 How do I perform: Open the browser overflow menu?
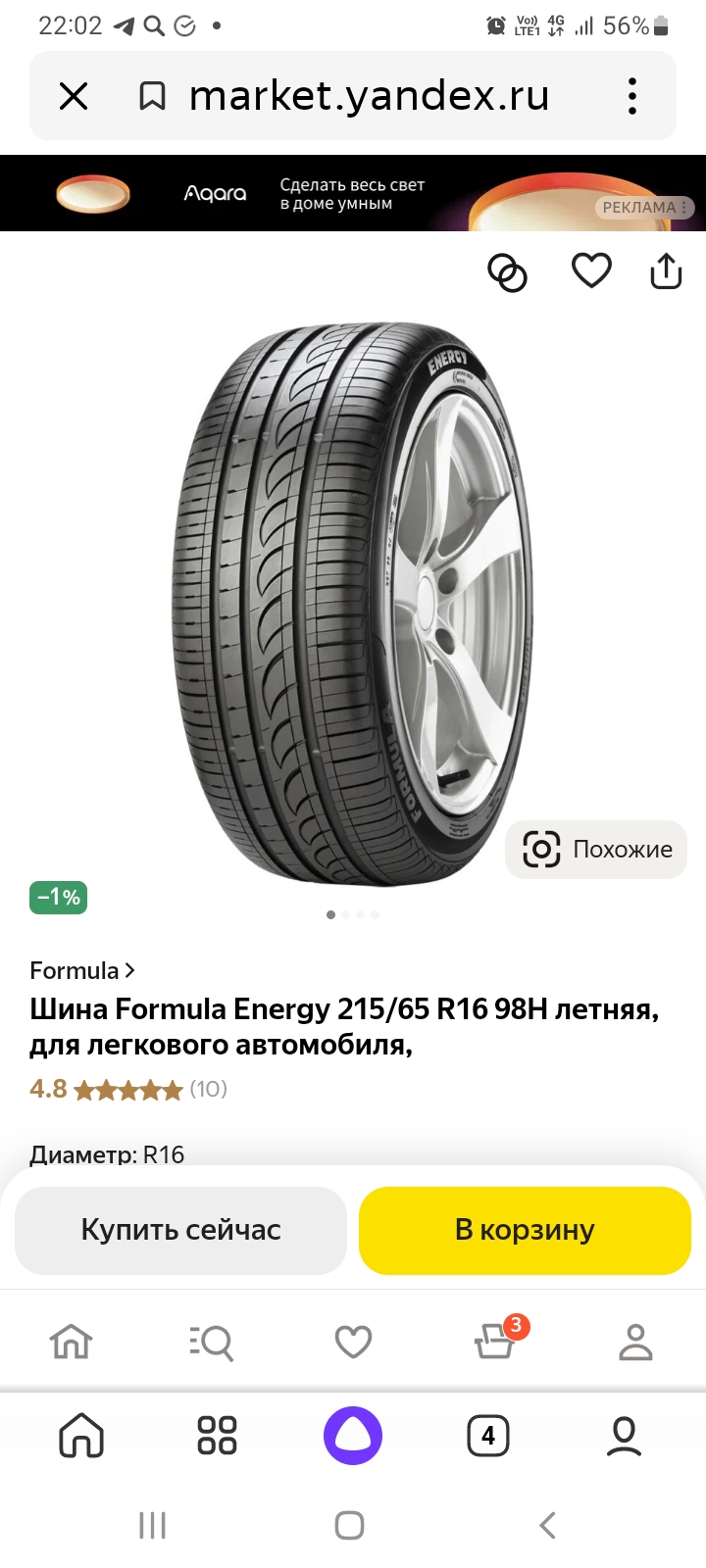point(632,96)
